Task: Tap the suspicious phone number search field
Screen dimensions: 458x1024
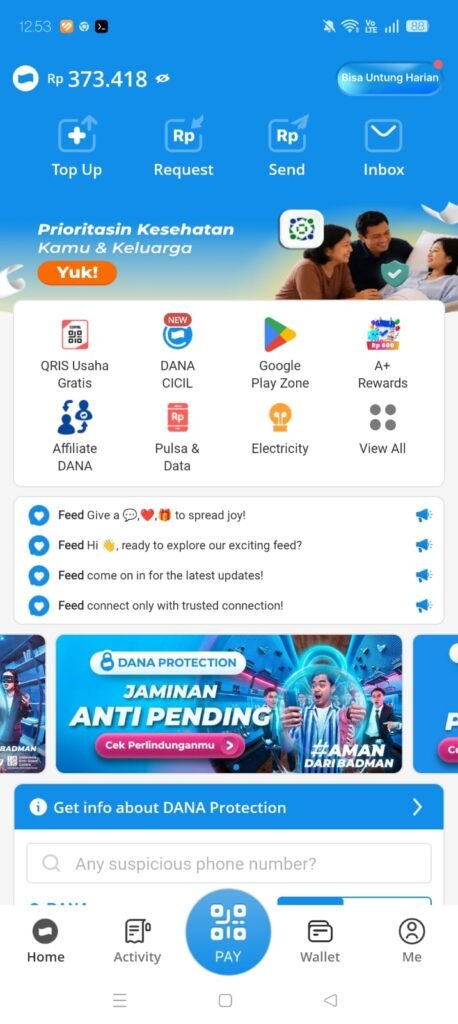Action: (x=229, y=863)
